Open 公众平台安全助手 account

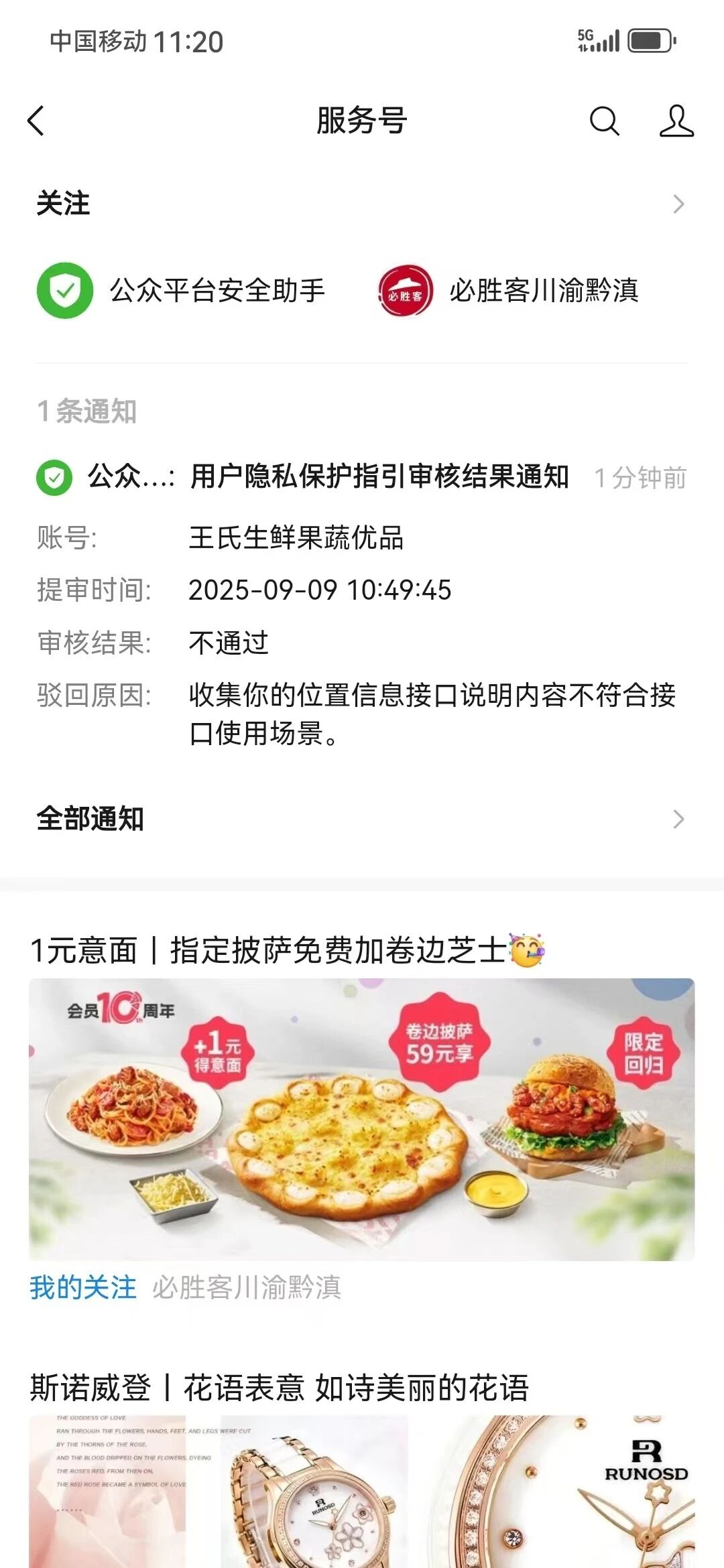pos(181,291)
